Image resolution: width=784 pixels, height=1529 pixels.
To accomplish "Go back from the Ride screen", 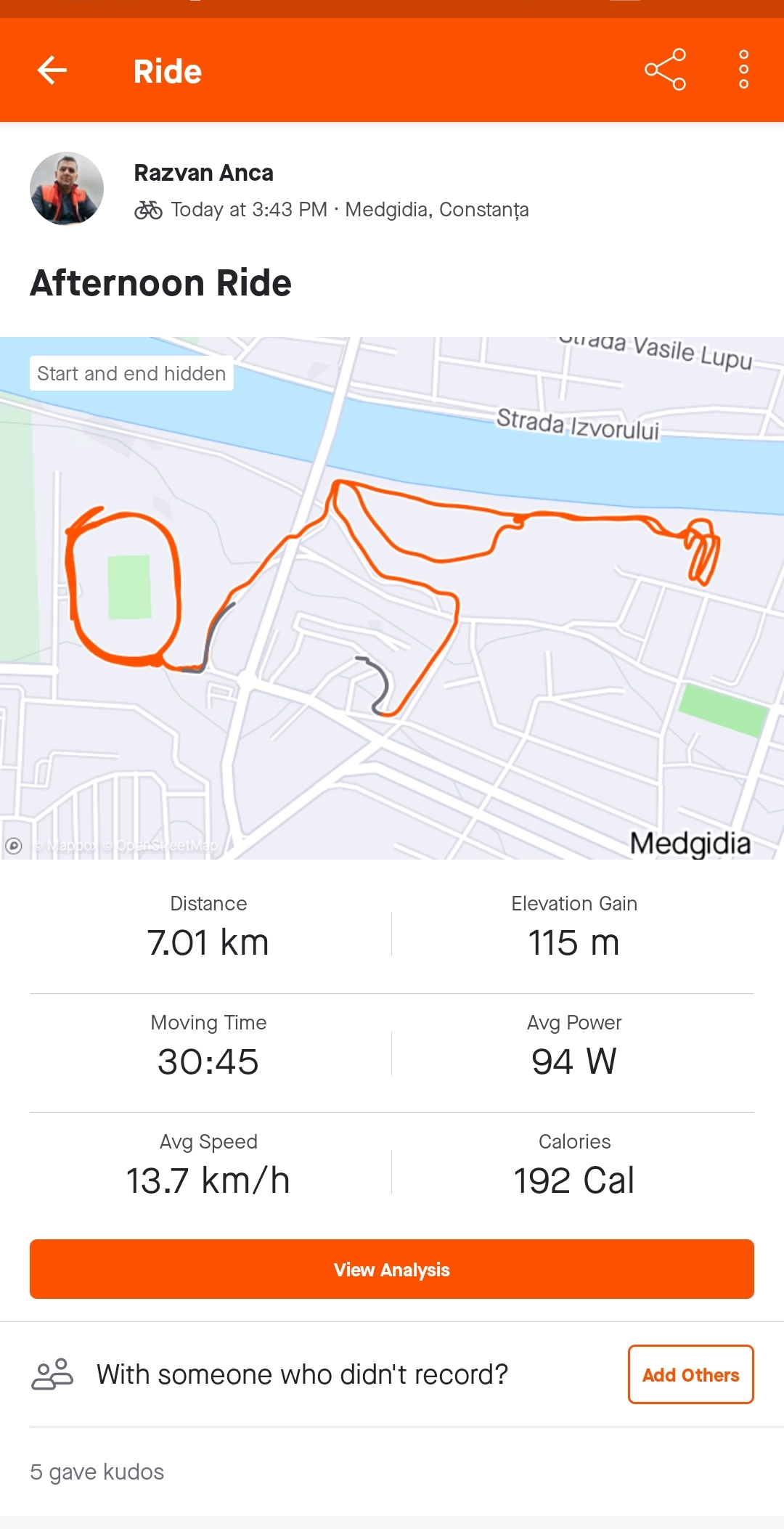I will [x=52, y=70].
